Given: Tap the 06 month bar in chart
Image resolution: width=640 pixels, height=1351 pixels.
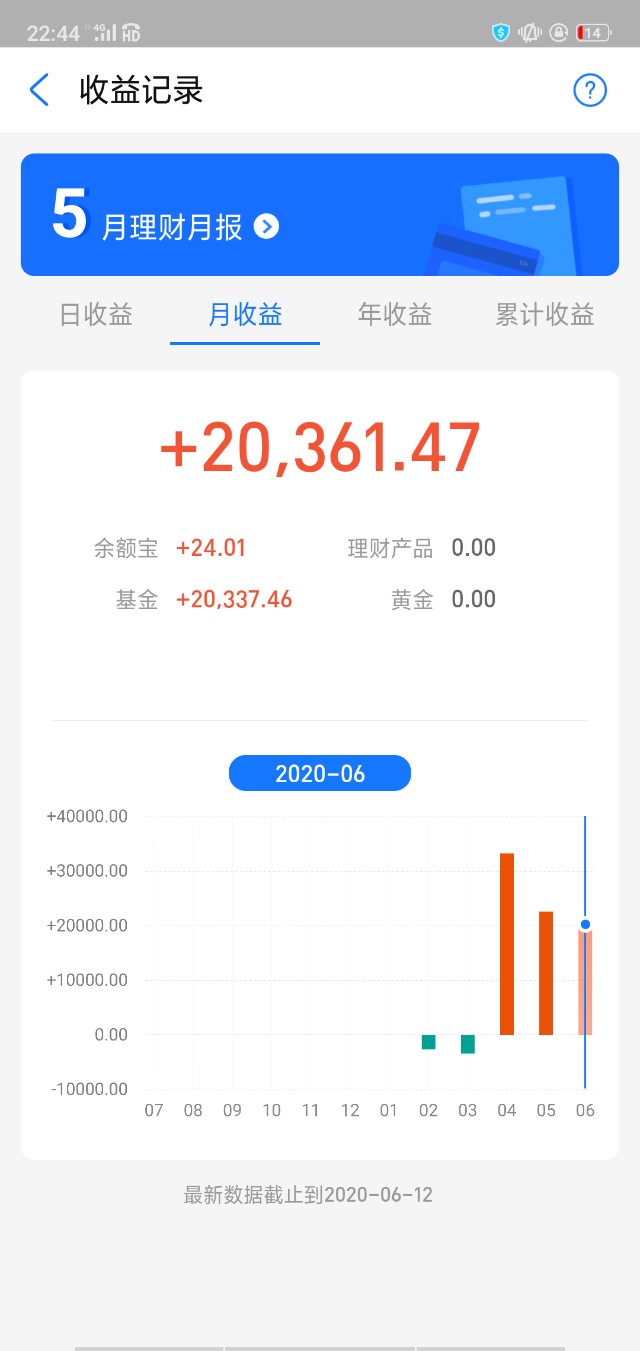Looking at the screenshot, I should coord(585,981).
